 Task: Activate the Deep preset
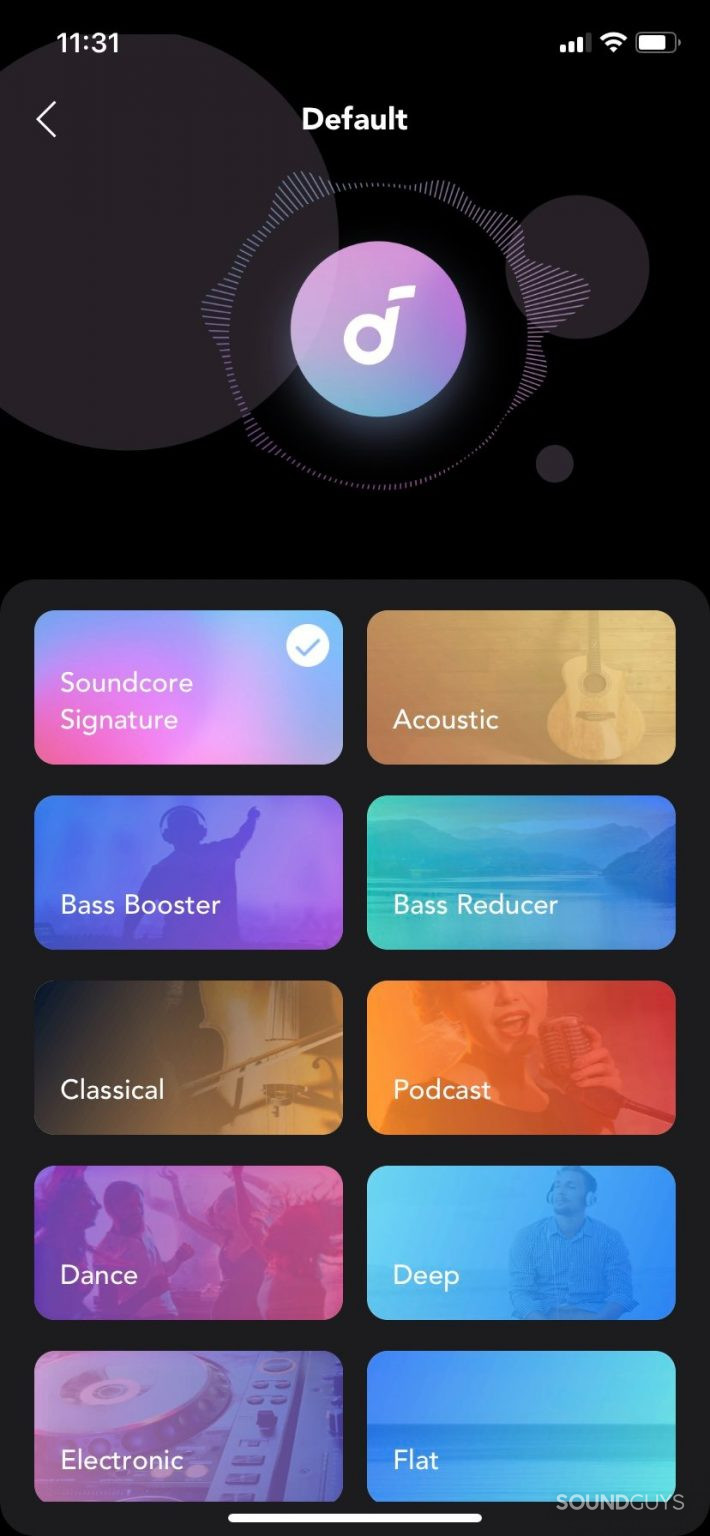521,1242
